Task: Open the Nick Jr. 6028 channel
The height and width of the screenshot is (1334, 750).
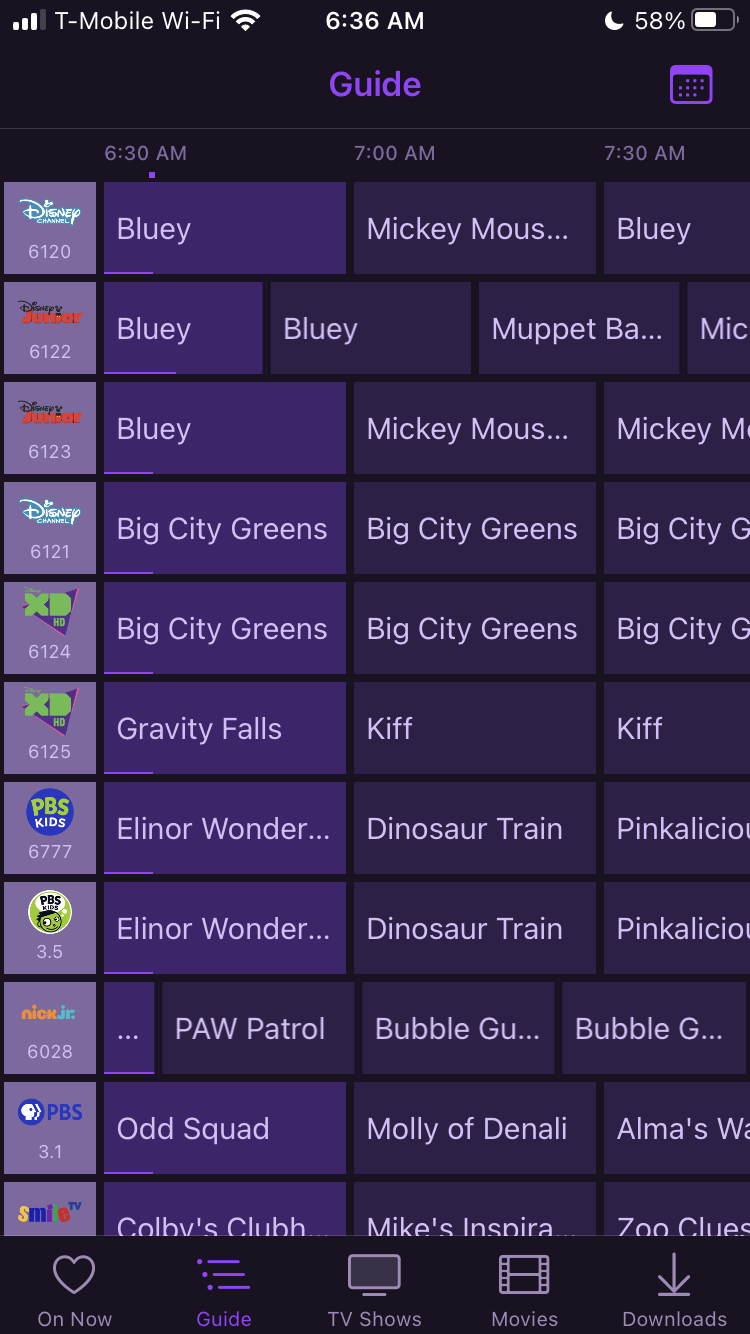Action: coord(50,1028)
